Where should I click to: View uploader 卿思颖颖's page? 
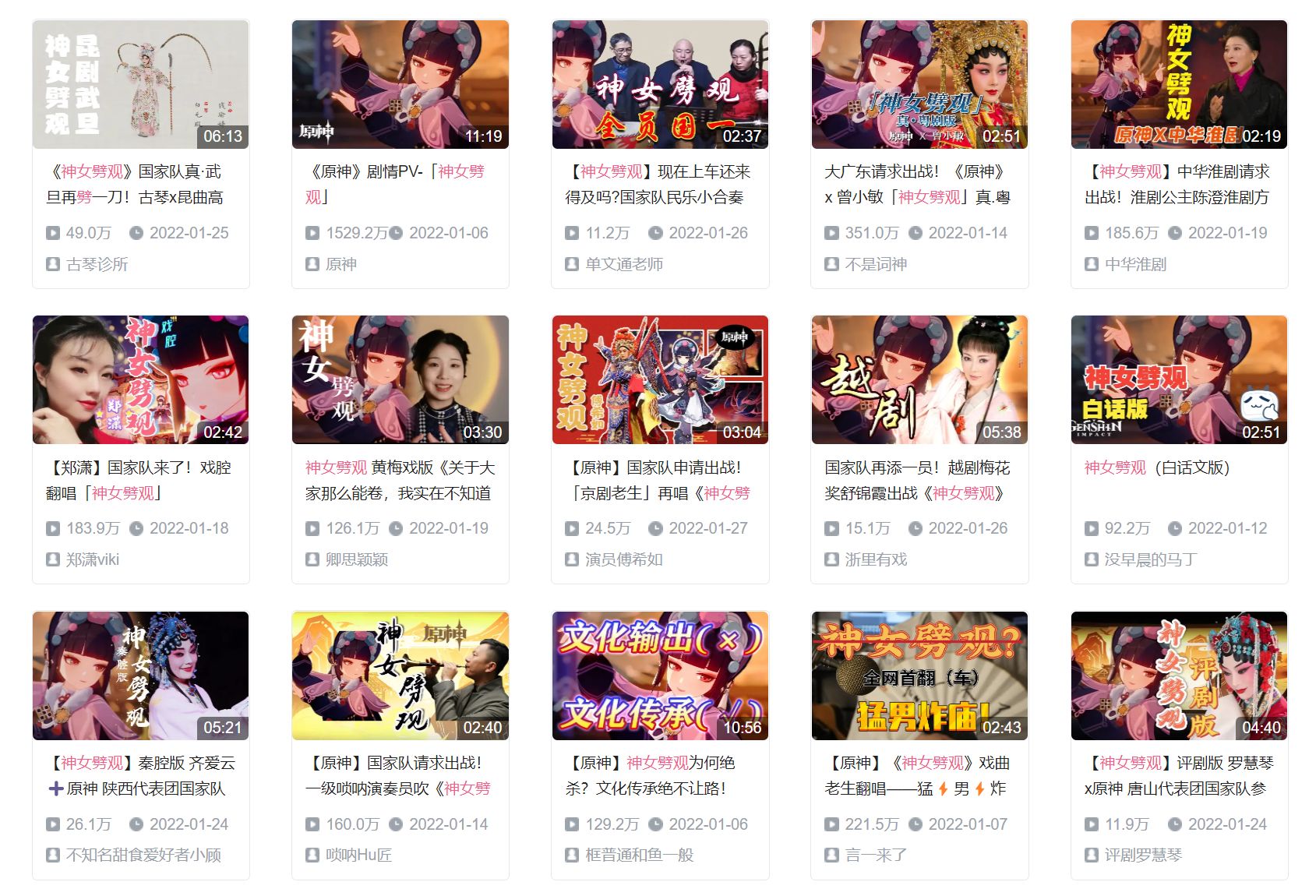pos(357,559)
